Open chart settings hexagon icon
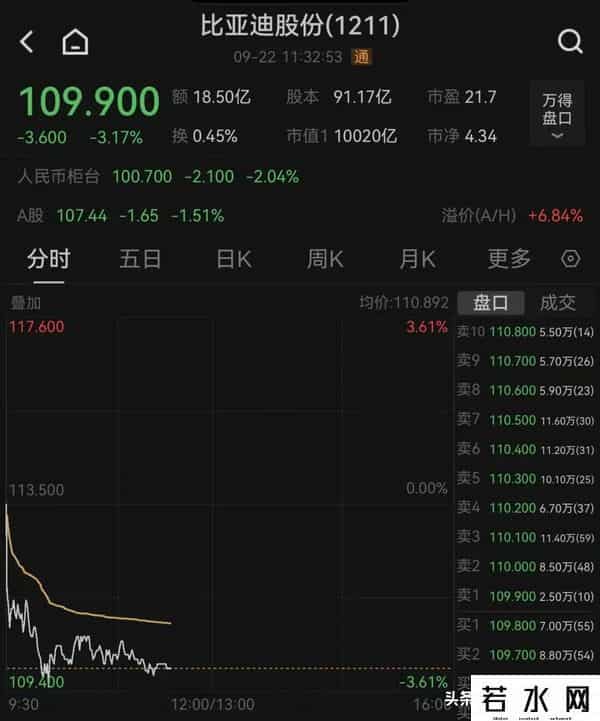The width and height of the screenshot is (600, 721). [x=571, y=259]
